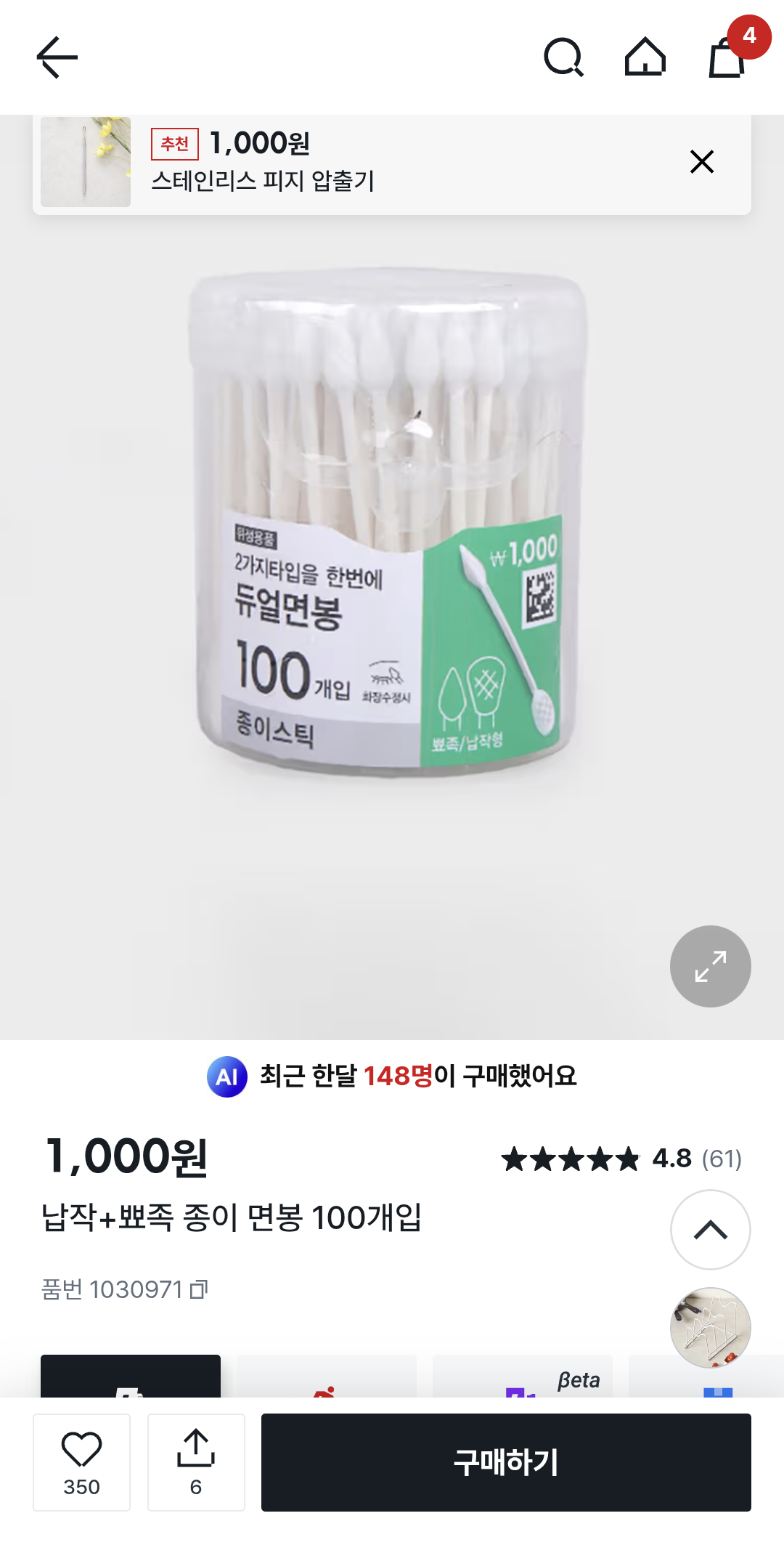Share this product

tap(196, 1461)
